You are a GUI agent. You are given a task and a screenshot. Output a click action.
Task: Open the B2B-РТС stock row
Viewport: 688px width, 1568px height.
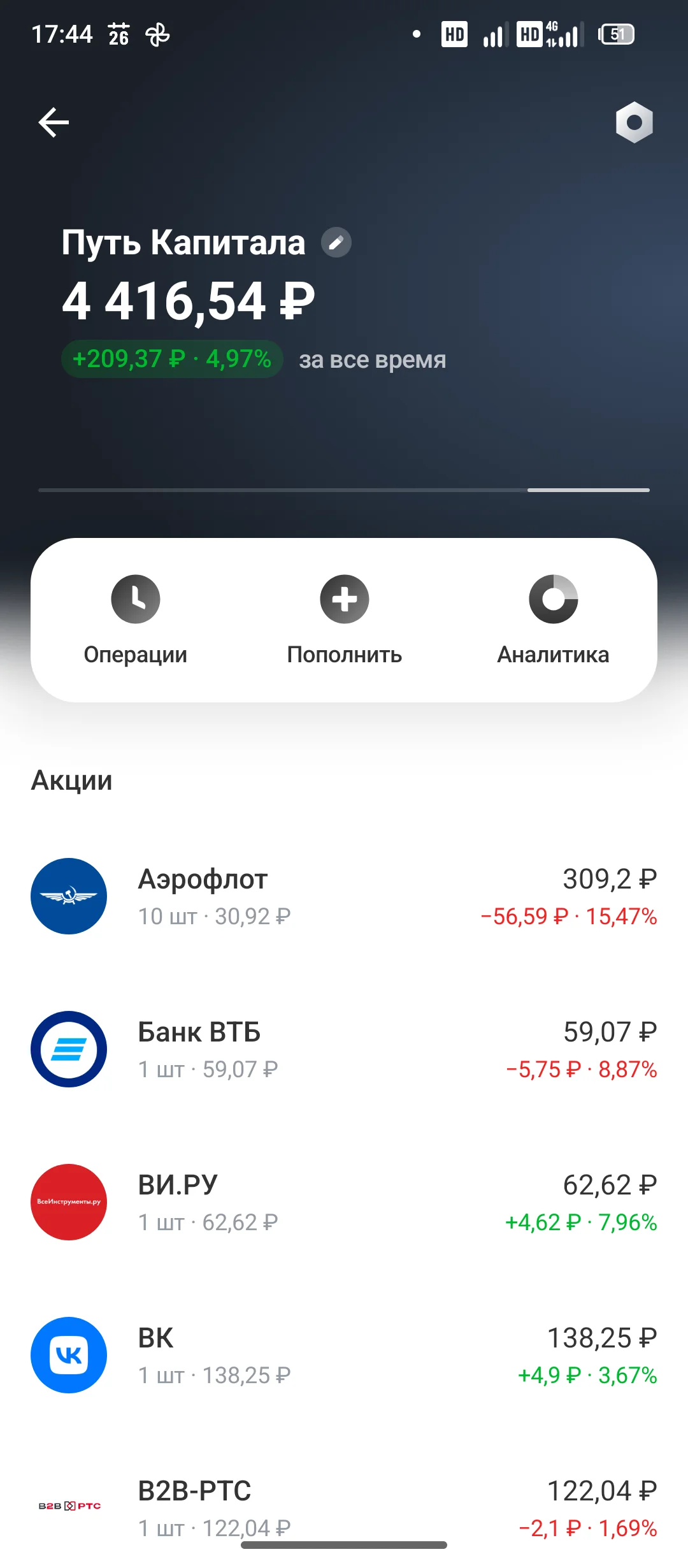tap(344, 1508)
